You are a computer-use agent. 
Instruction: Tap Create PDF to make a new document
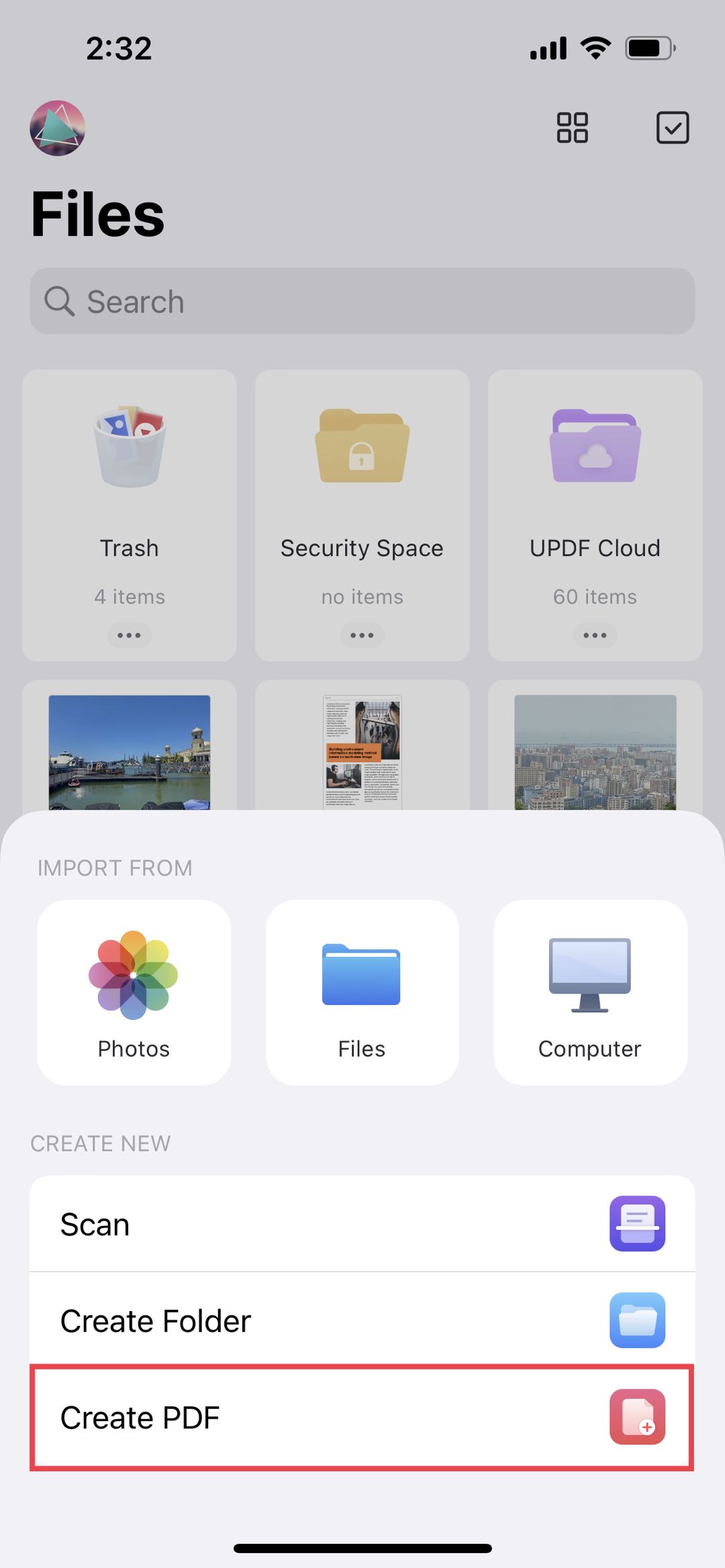(x=201, y=1418)
